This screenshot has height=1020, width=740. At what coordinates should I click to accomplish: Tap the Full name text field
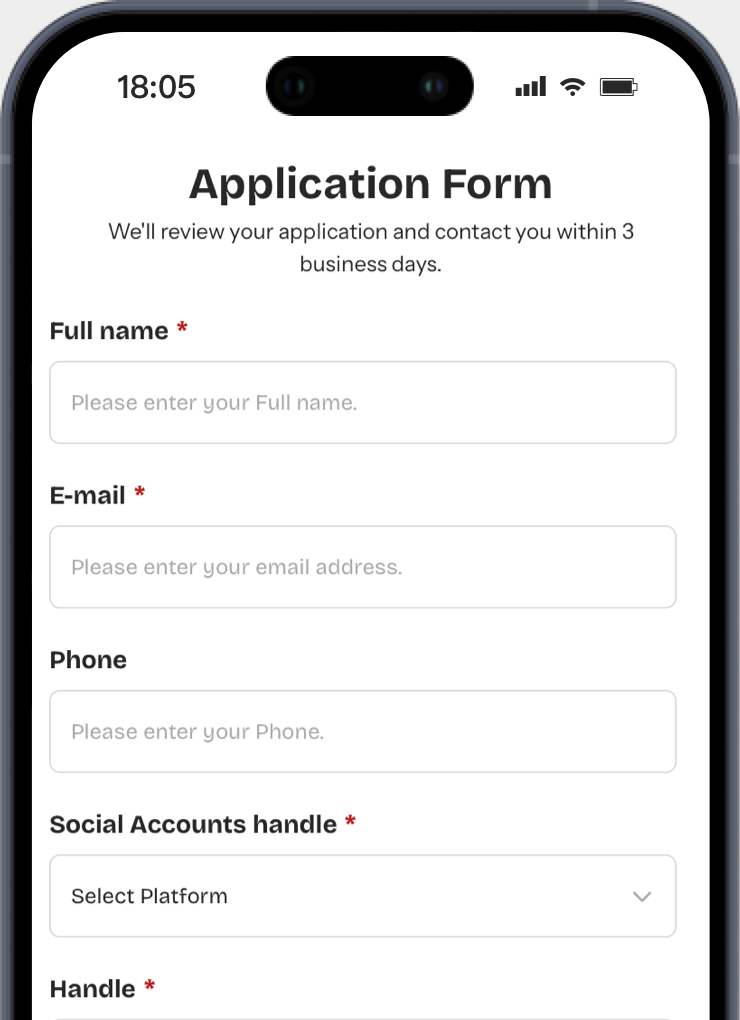point(362,403)
